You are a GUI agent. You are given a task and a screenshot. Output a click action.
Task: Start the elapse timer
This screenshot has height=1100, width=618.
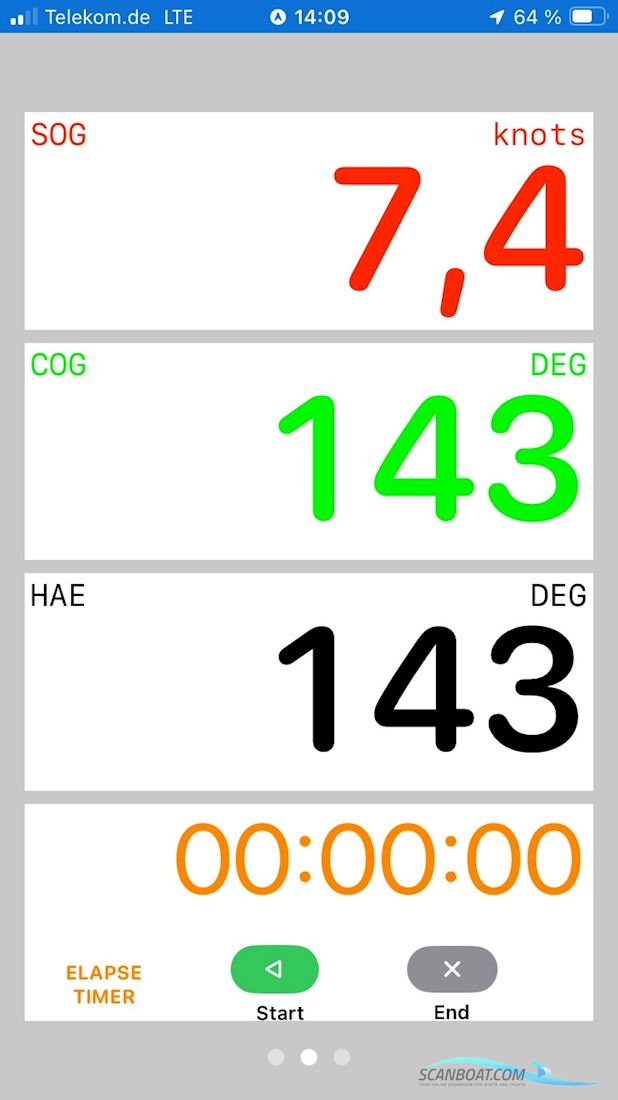click(x=274, y=969)
